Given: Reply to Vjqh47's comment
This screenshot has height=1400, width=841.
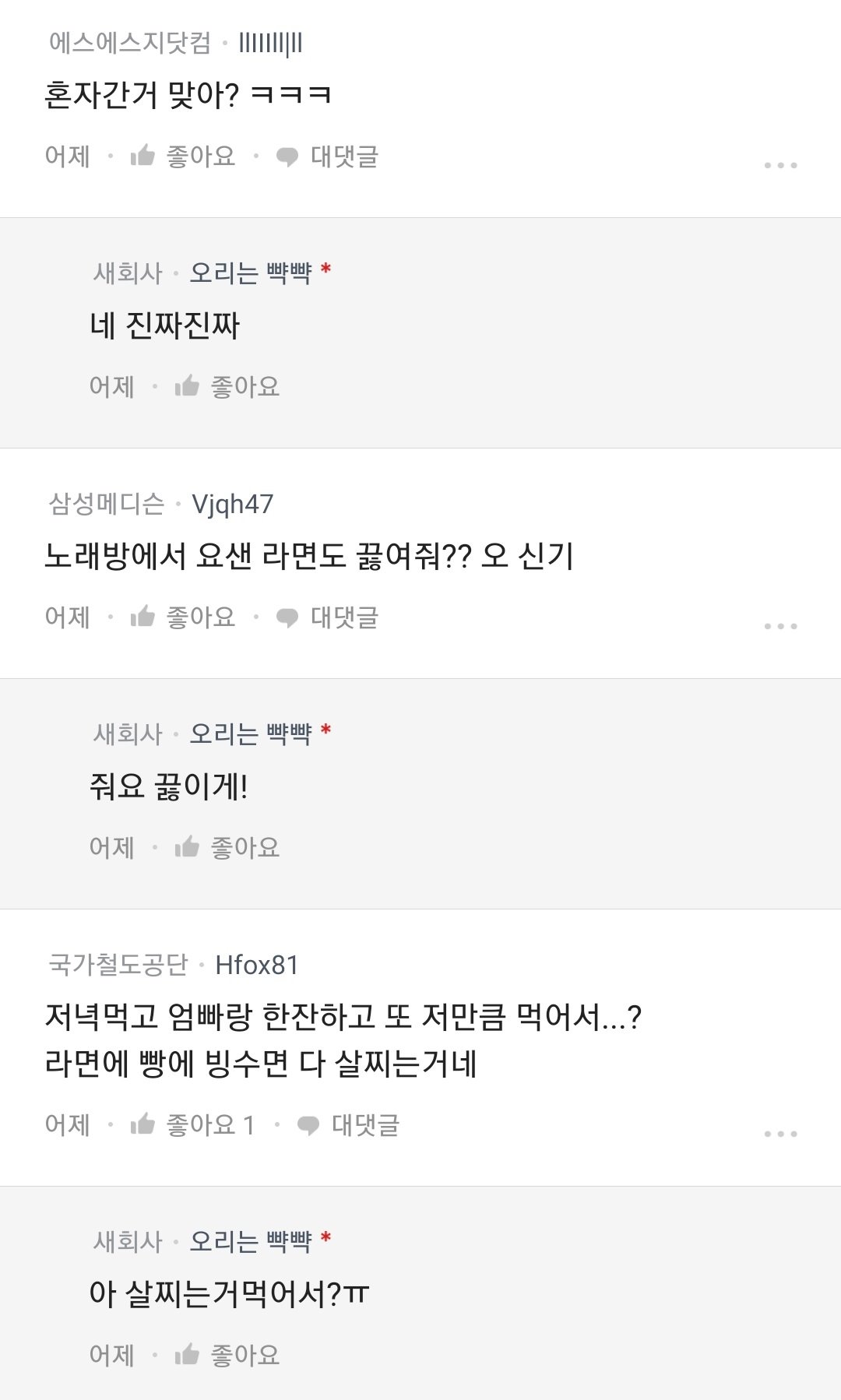Looking at the screenshot, I should [328, 617].
